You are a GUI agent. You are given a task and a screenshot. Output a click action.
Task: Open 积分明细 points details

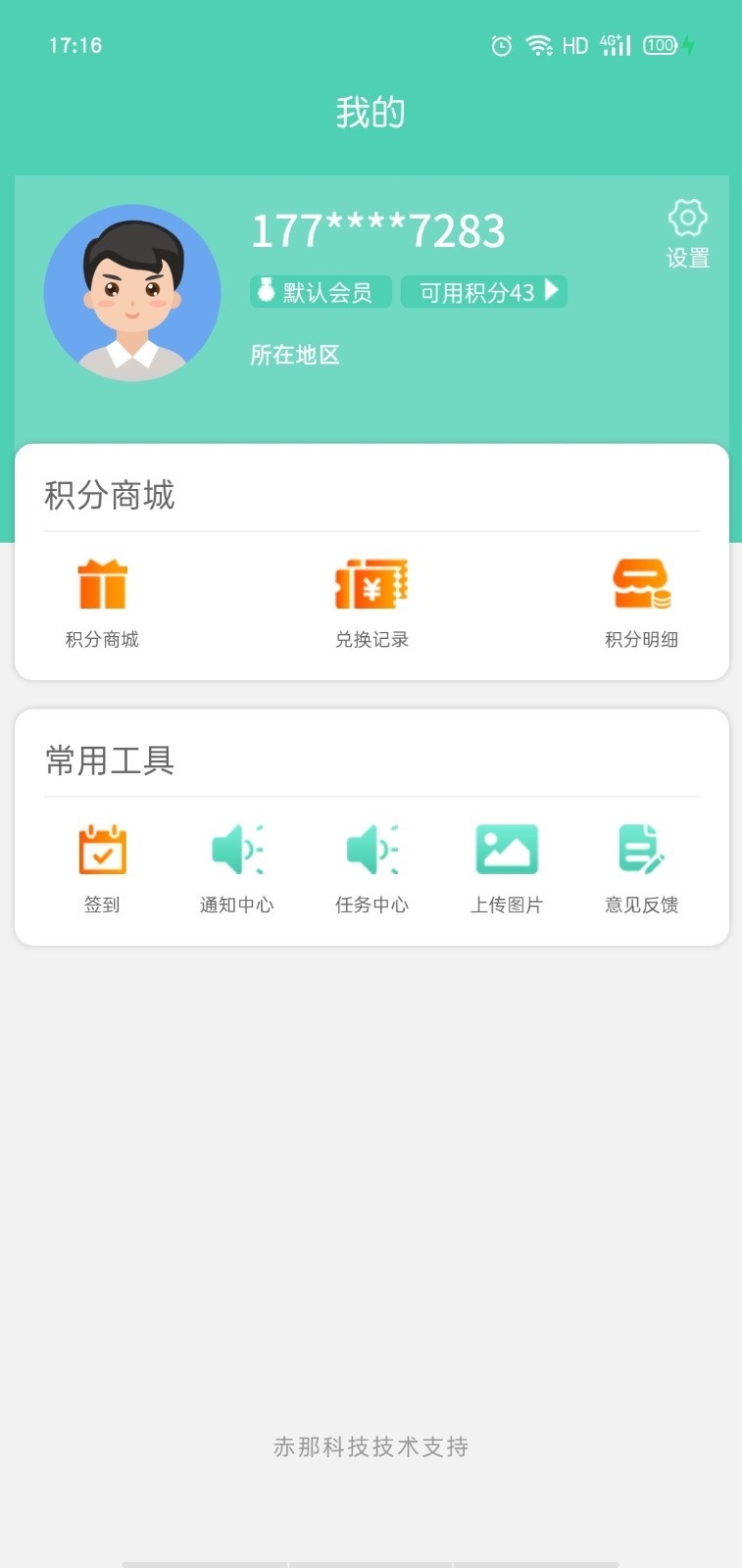pos(641,585)
